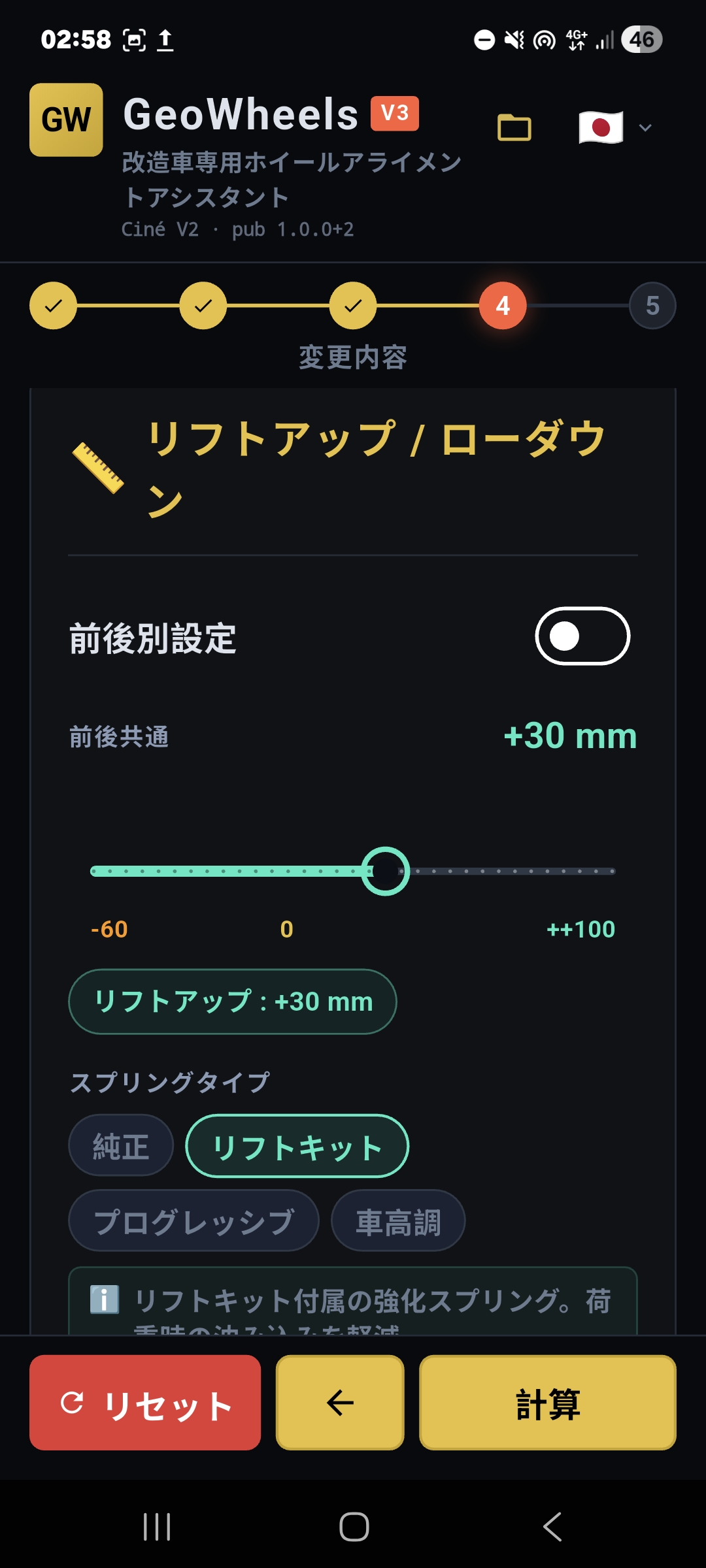Open the language dropdown with Japan flag
Screen dimensions: 706x1568
[614, 127]
